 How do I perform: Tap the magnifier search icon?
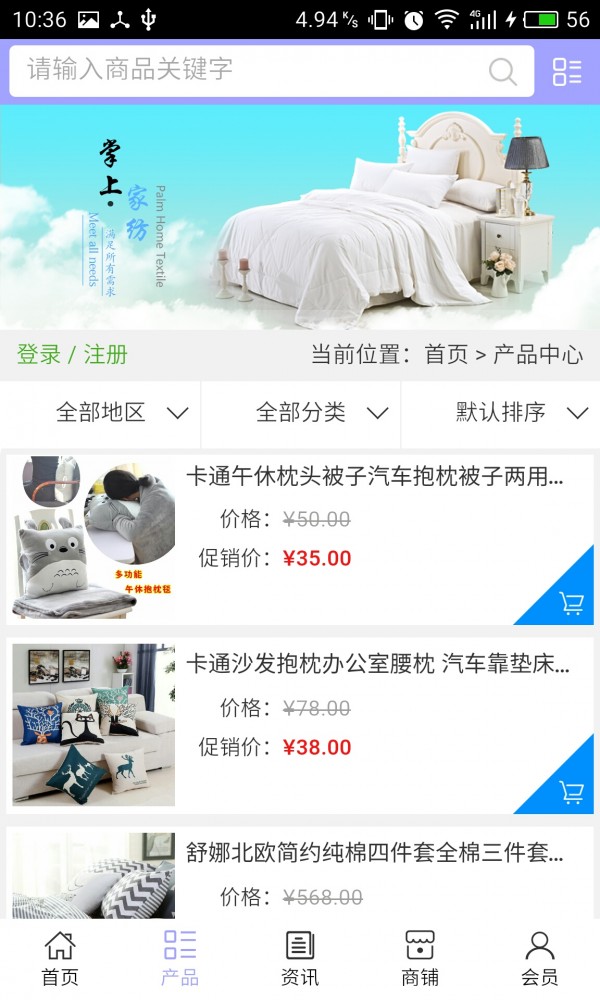(x=502, y=71)
